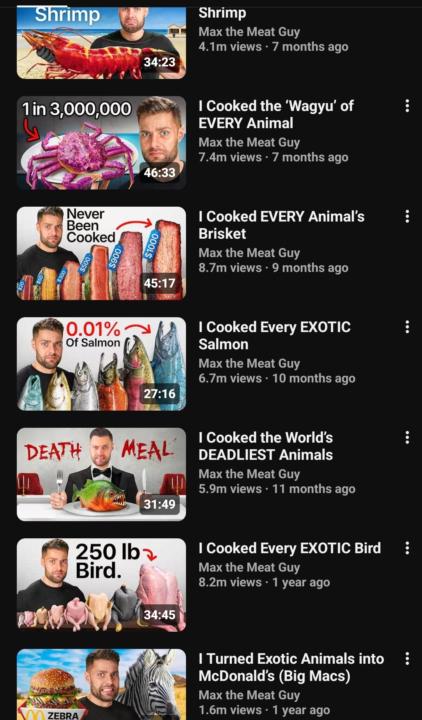This screenshot has height=720, width=422.
Task: Open the McDonald's Big Macs exotic animals video
Action: 101,684
